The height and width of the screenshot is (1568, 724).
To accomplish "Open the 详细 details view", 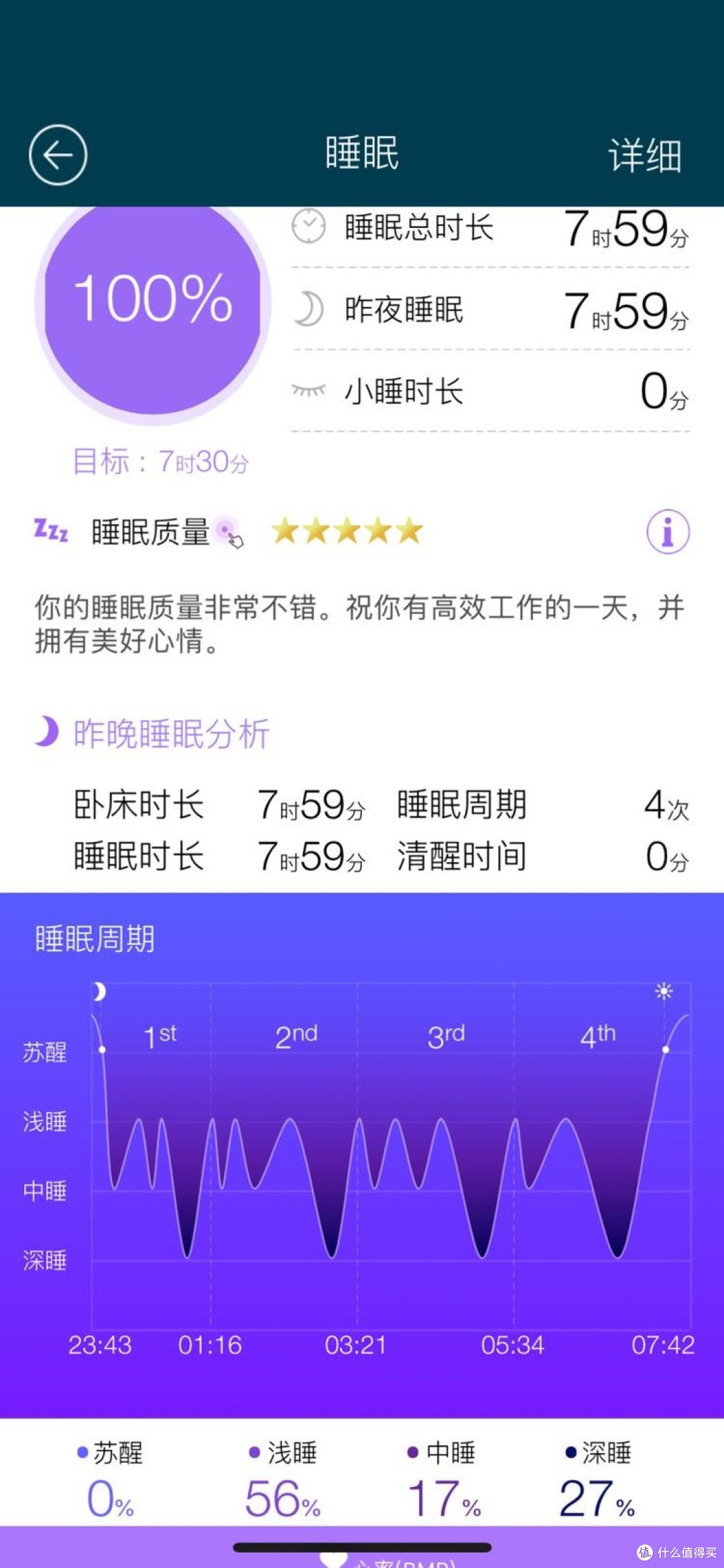I will [645, 155].
